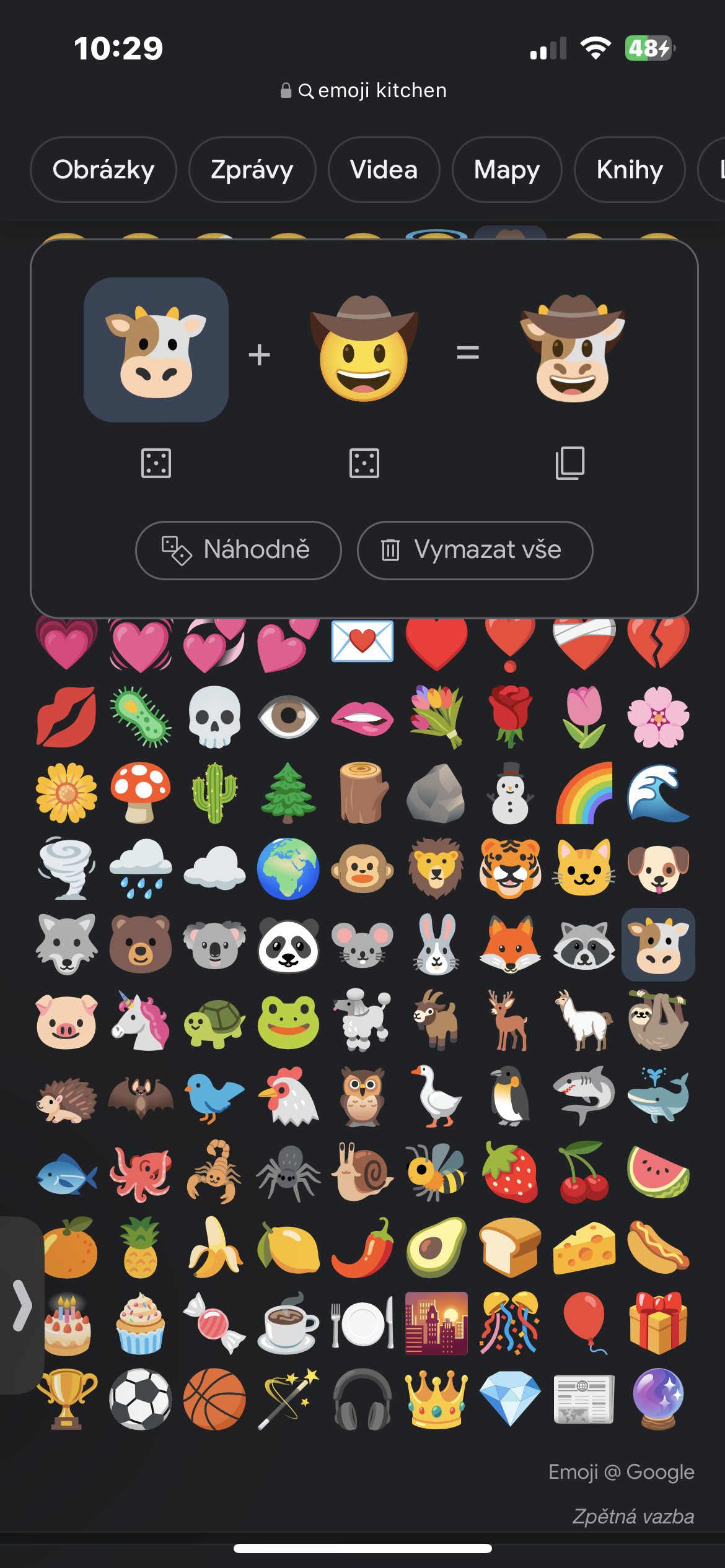The image size is (725, 1568).
Task: Select the cowboy hat face slot
Action: [364, 350]
